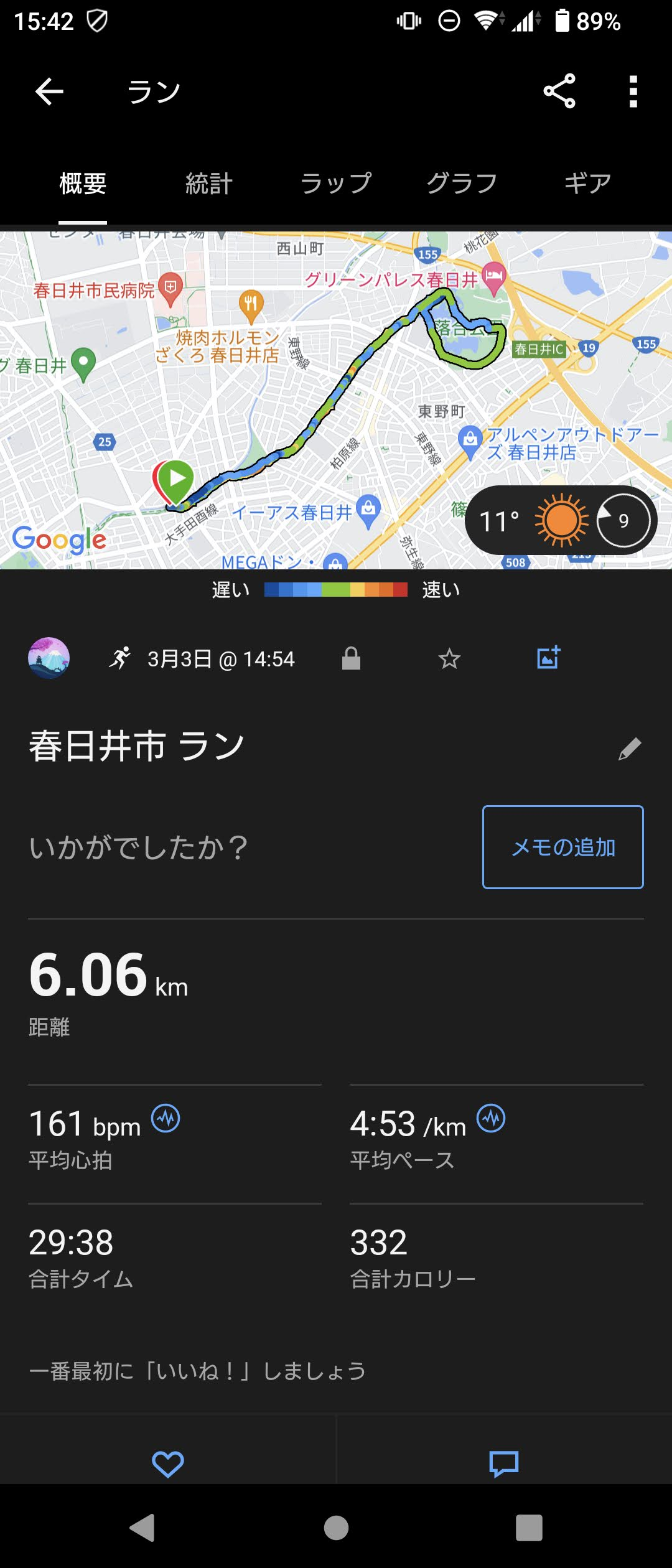Viewport: 672px width, 1568px height.
Task: Open the profile avatar picture
Action: click(49, 658)
